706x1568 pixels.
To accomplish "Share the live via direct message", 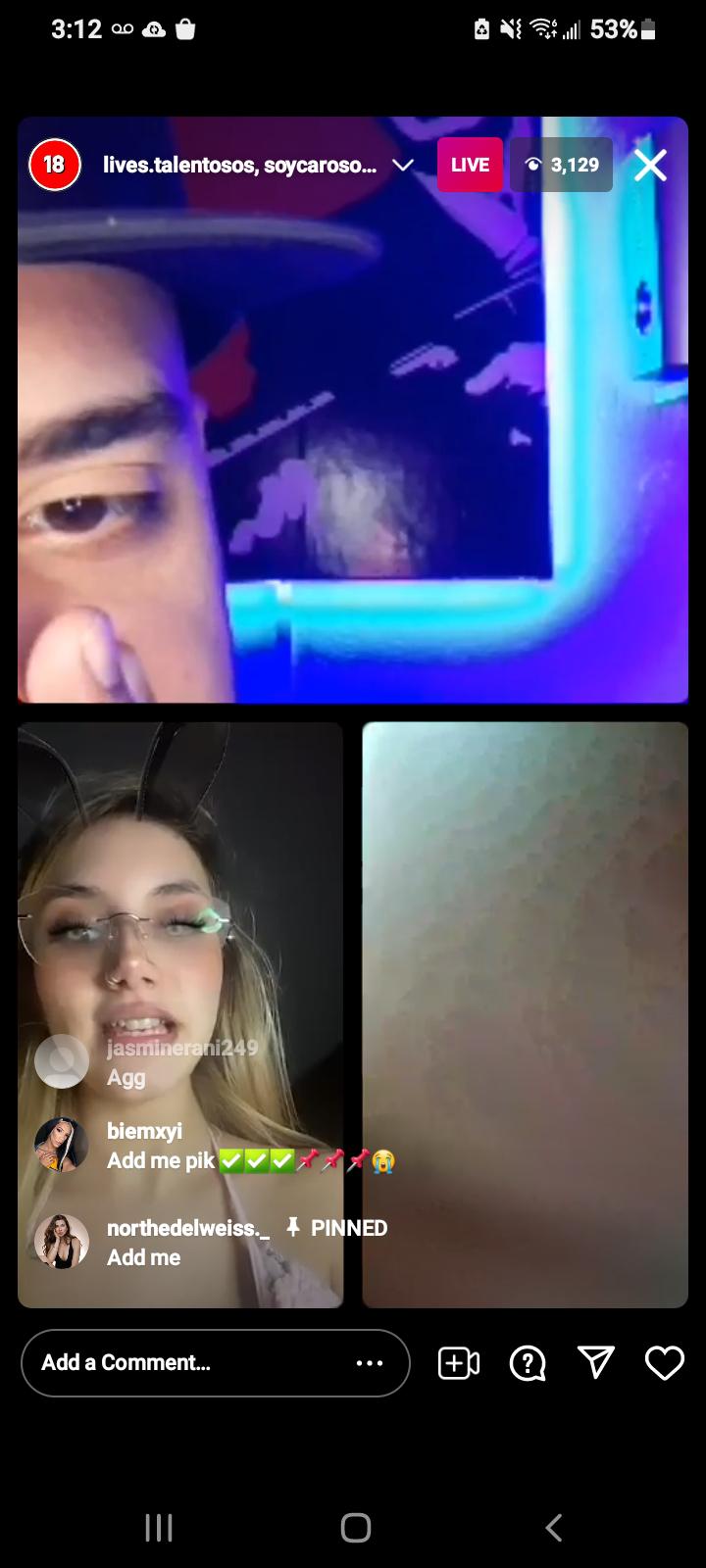I will [595, 1362].
